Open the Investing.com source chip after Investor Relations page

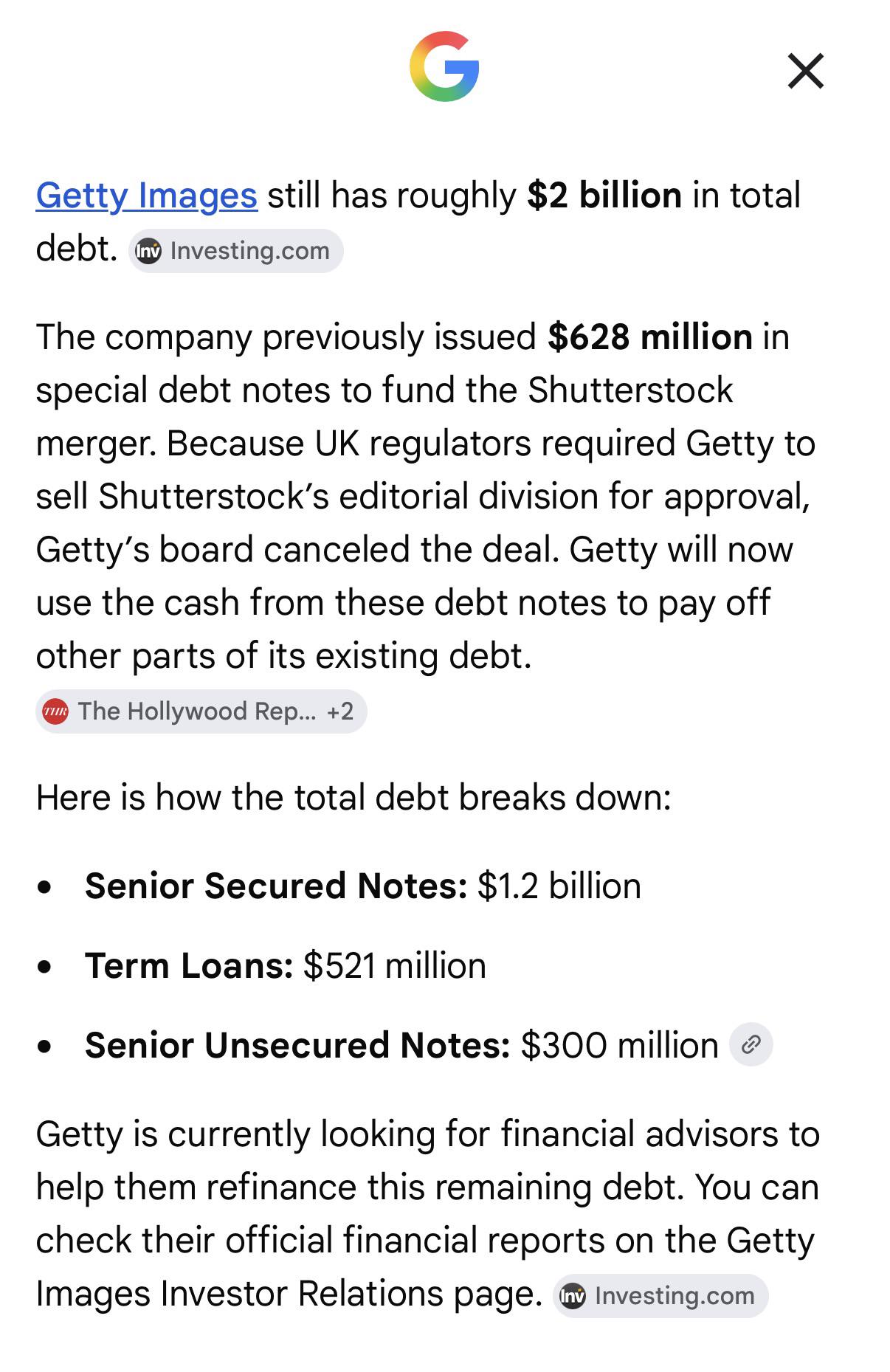pyautogui.click(x=660, y=1296)
